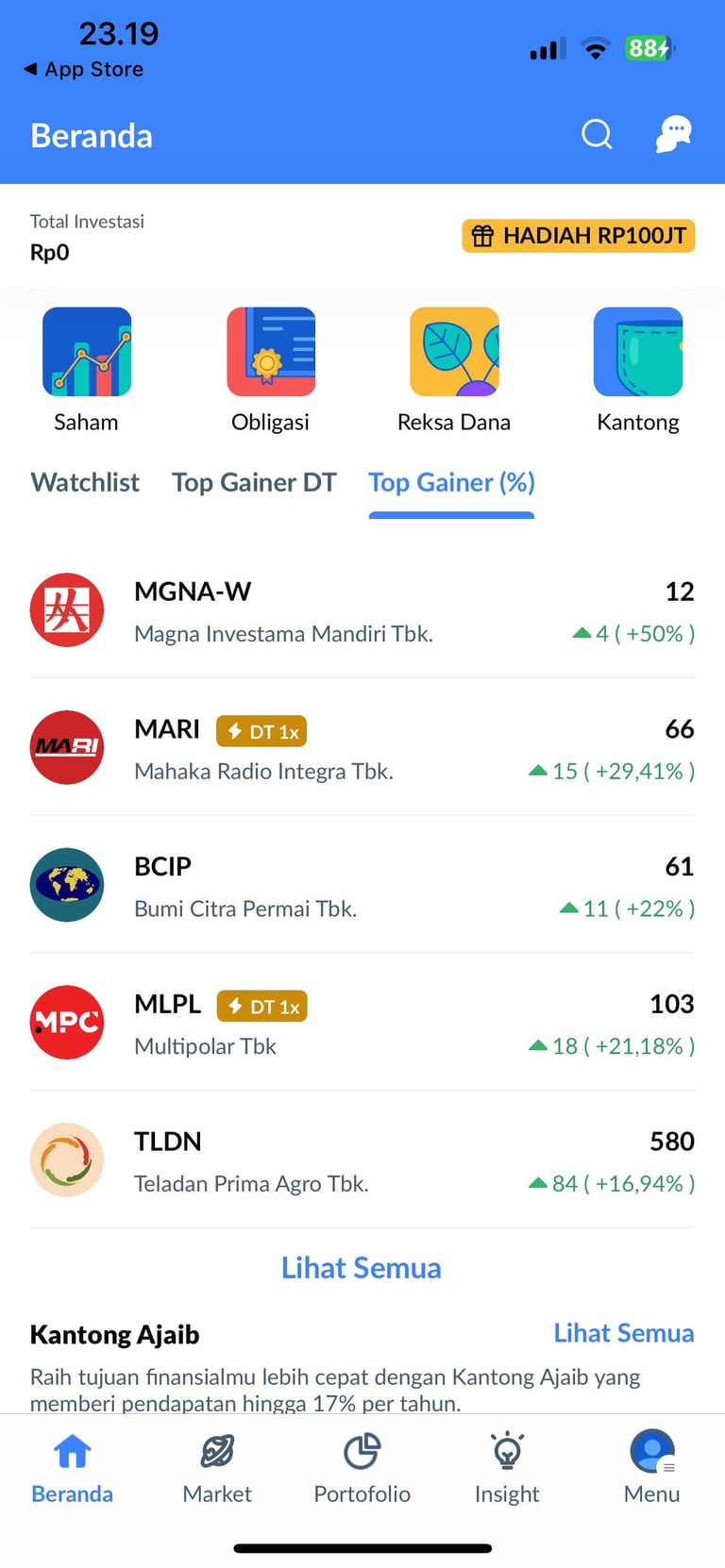This screenshot has height=1568, width=725.
Task: Open the HADIAH RP100JT promotion
Action: (578, 236)
